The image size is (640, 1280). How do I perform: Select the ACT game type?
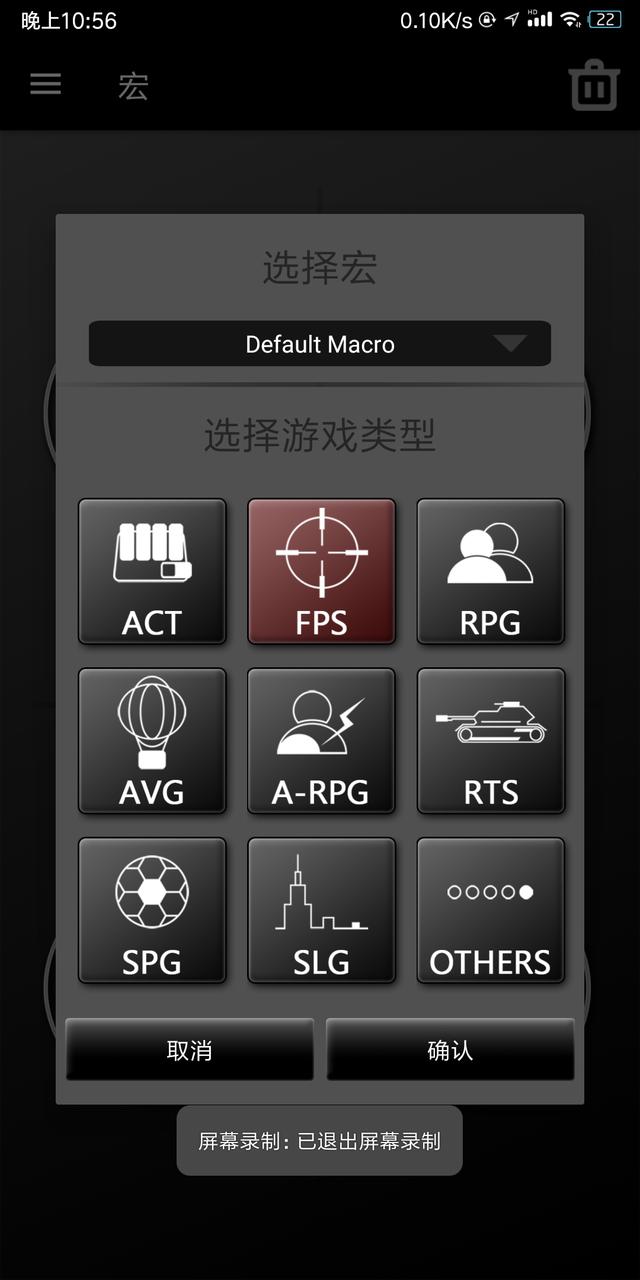[x=152, y=572]
